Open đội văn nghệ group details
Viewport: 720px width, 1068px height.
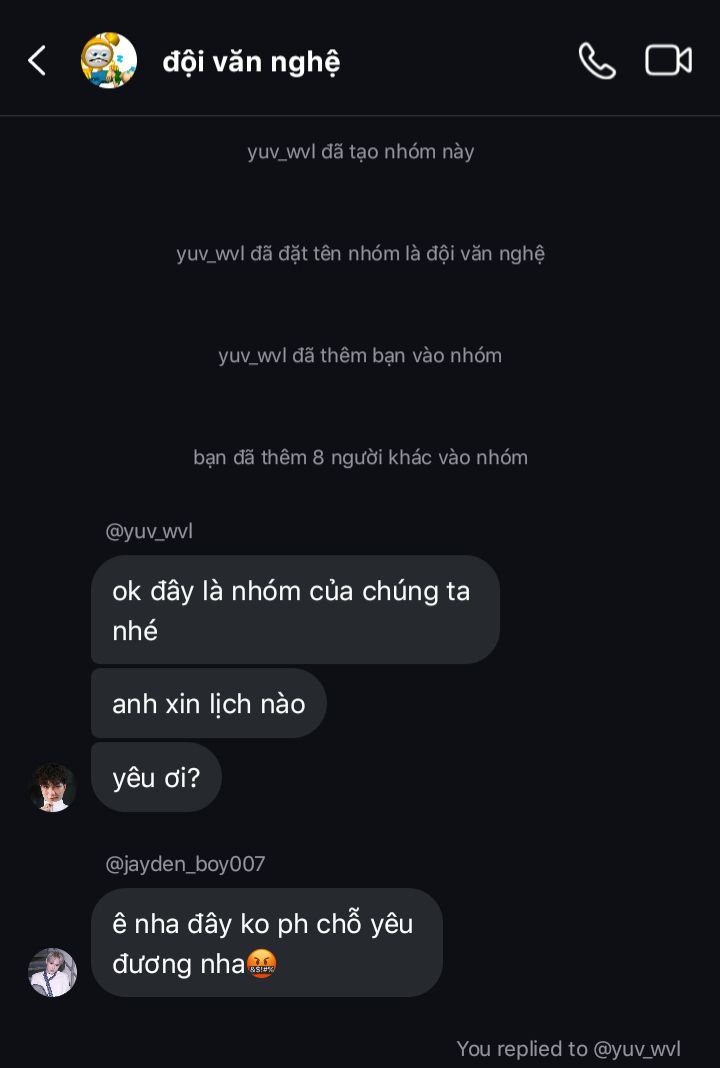pos(251,62)
